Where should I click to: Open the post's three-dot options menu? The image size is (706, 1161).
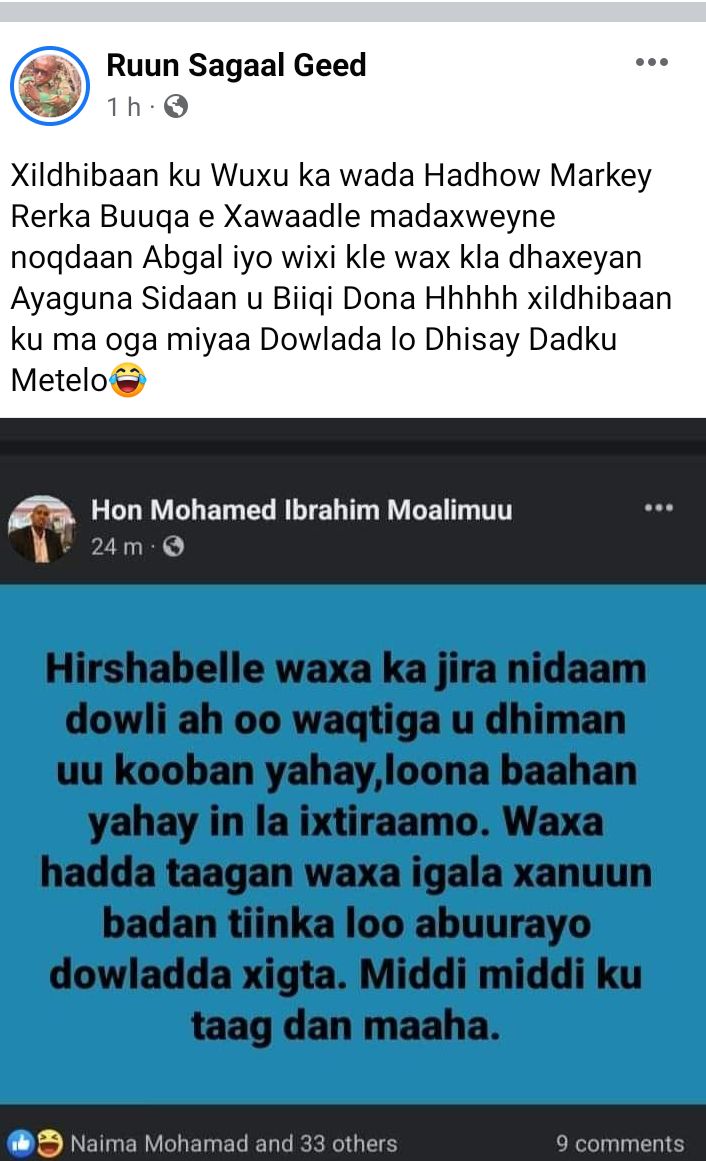click(651, 62)
